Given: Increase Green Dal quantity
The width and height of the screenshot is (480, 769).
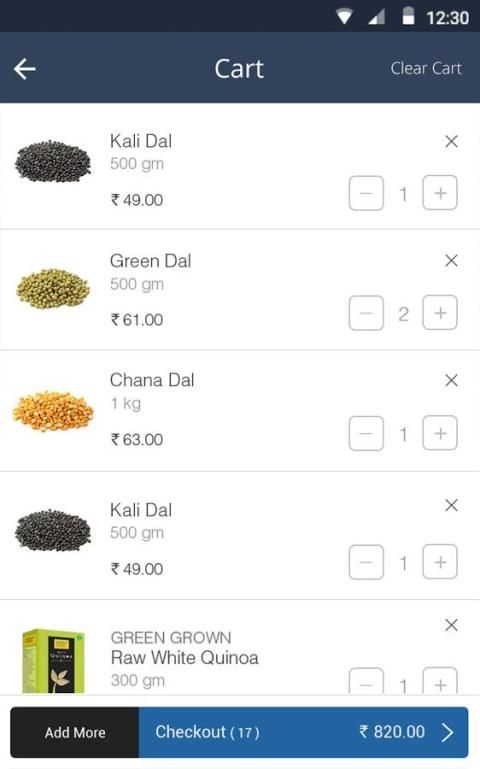Looking at the screenshot, I should click(x=440, y=312).
